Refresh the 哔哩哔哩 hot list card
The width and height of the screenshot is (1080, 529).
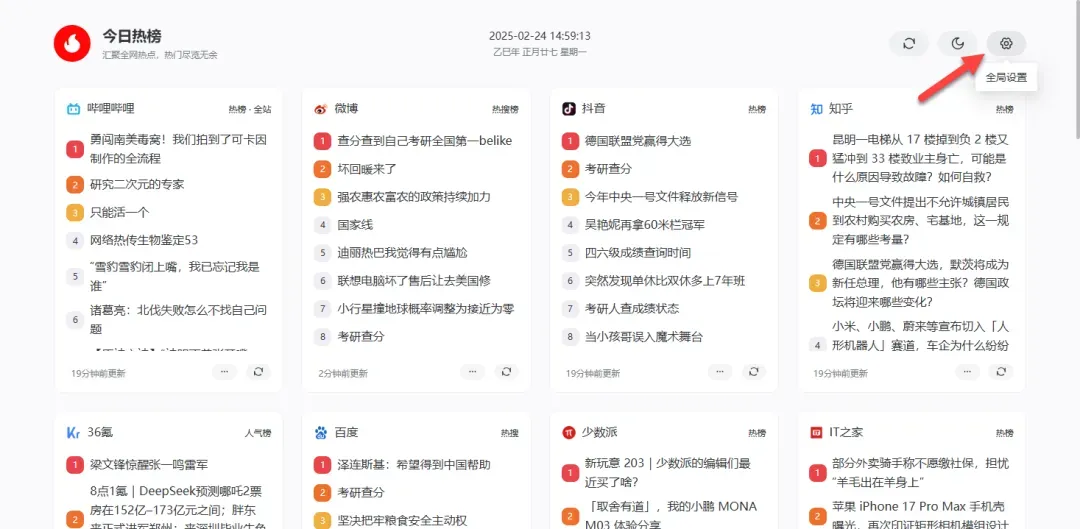(x=259, y=371)
